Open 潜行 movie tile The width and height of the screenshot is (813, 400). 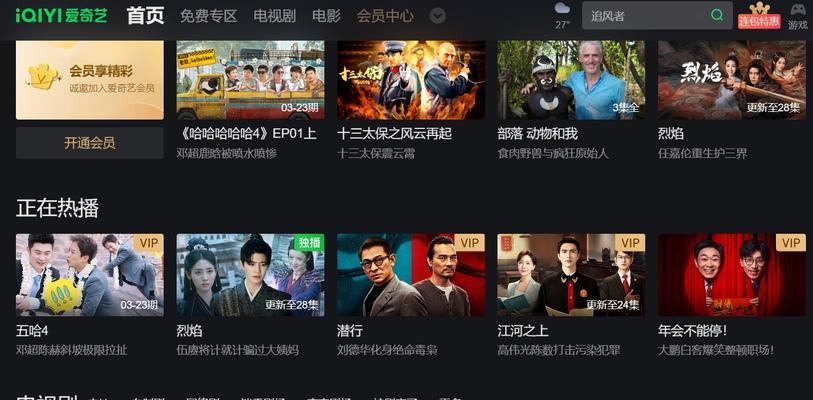[x=410, y=275]
